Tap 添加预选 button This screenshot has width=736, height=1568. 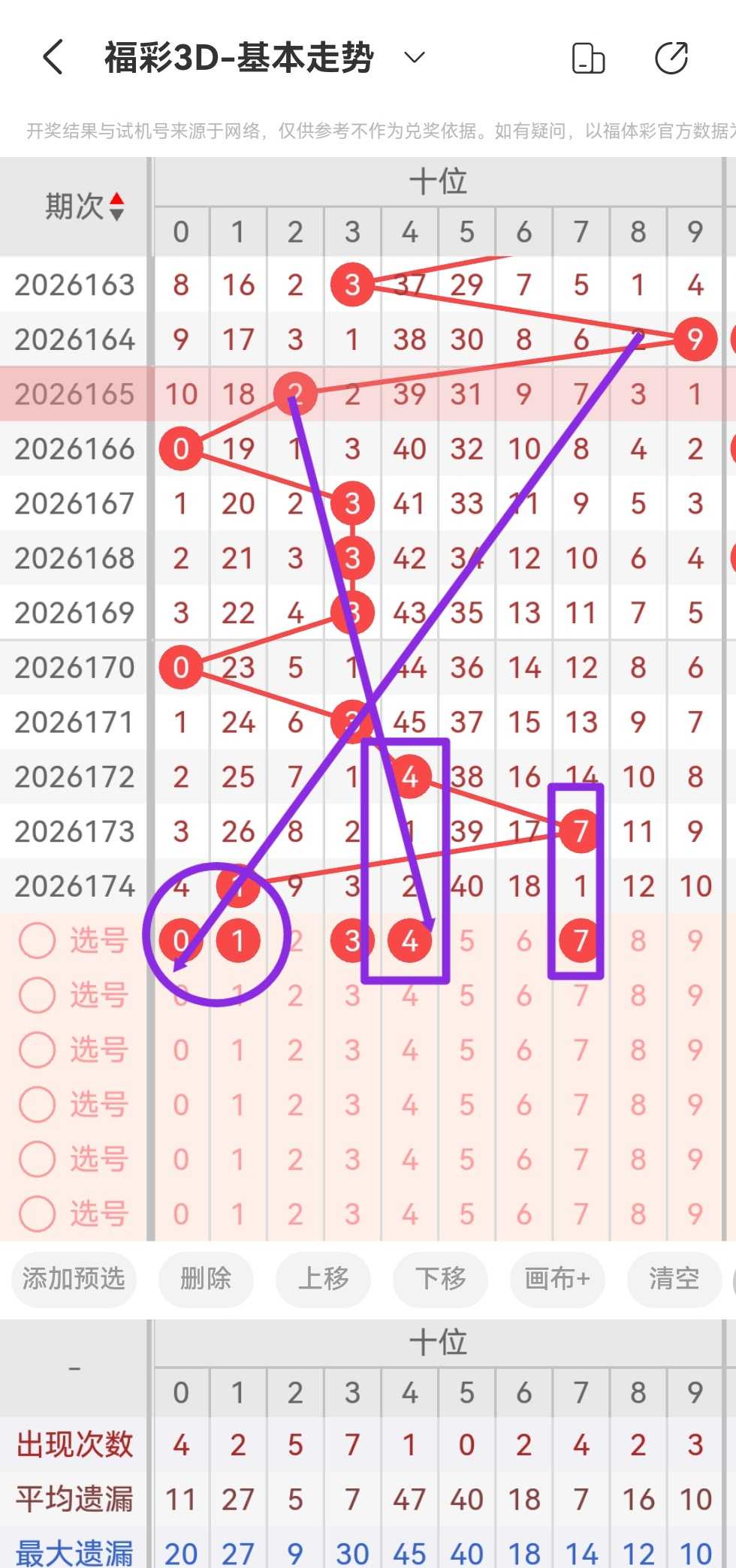click(74, 1279)
